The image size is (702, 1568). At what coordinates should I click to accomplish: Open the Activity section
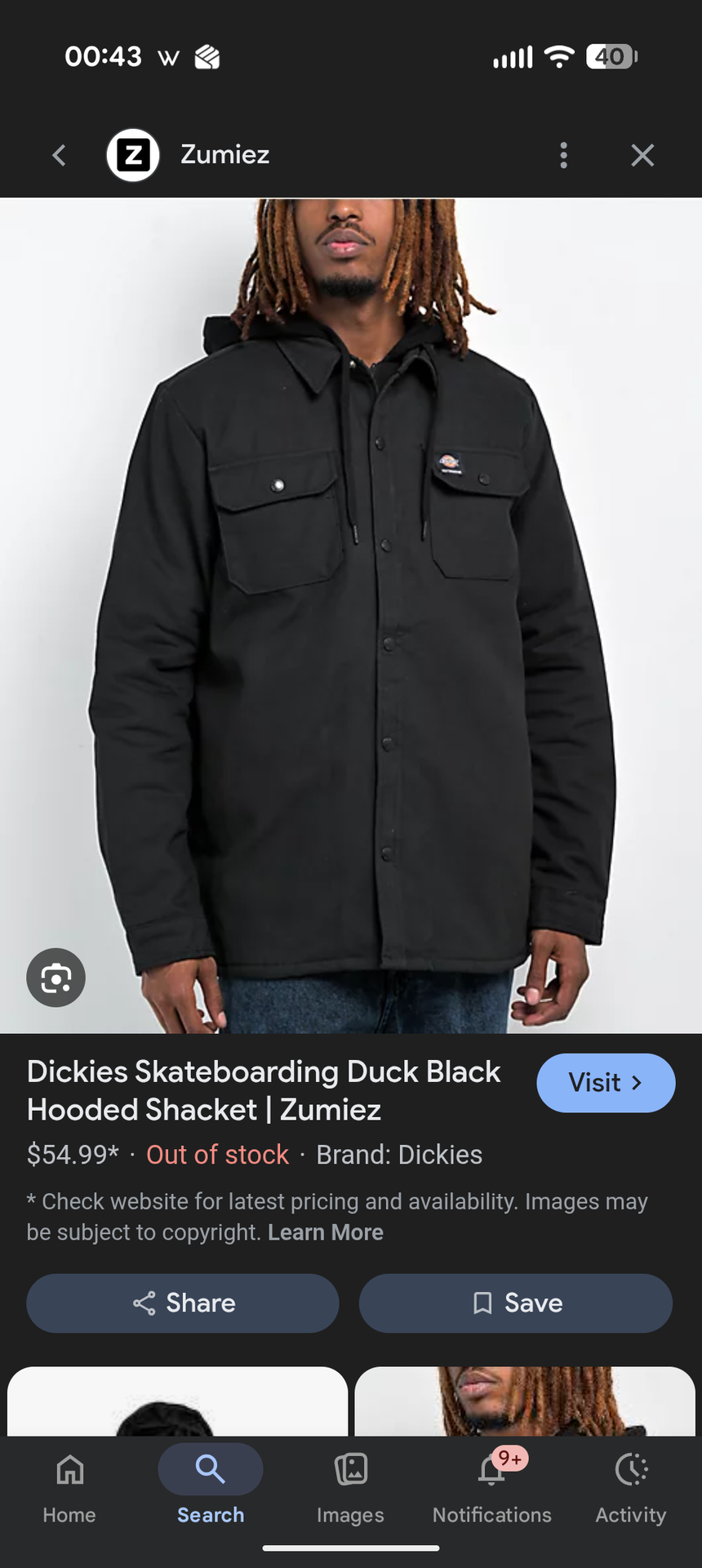[x=630, y=1486]
